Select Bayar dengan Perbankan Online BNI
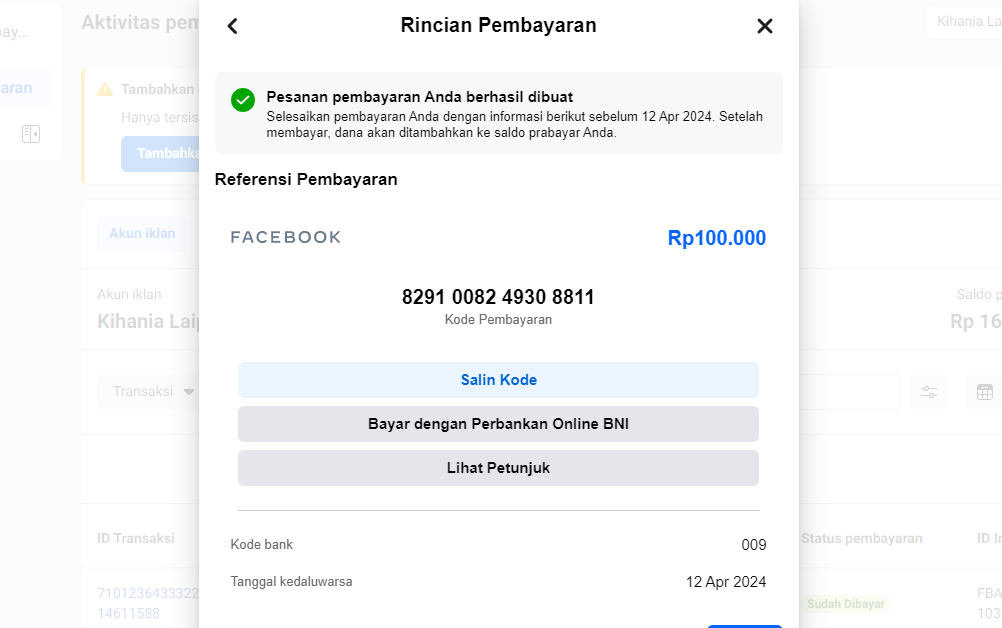Screen dimensions: 1002x628 pyautogui.click(x=498, y=424)
